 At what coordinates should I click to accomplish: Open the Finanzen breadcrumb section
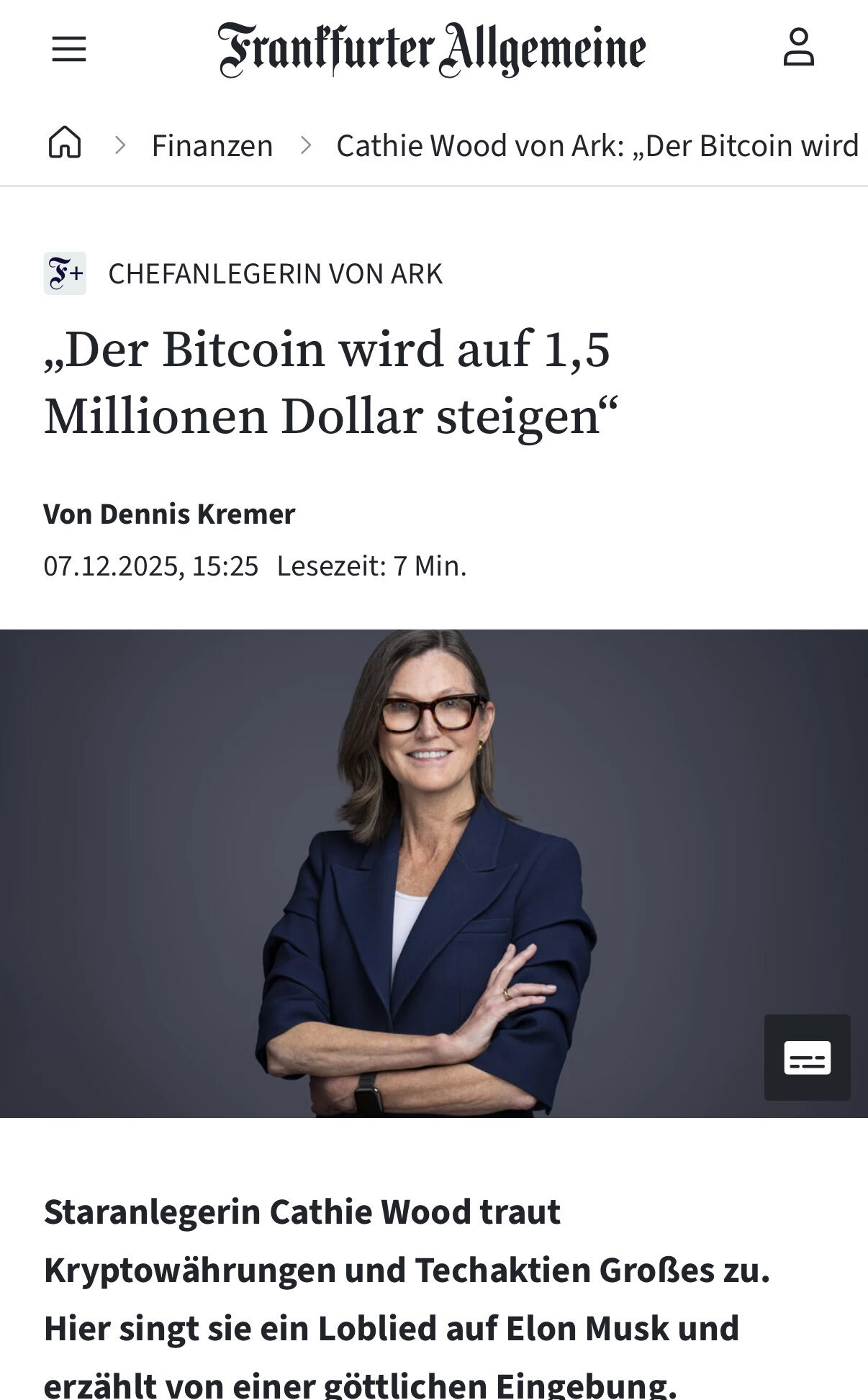click(212, 145)
